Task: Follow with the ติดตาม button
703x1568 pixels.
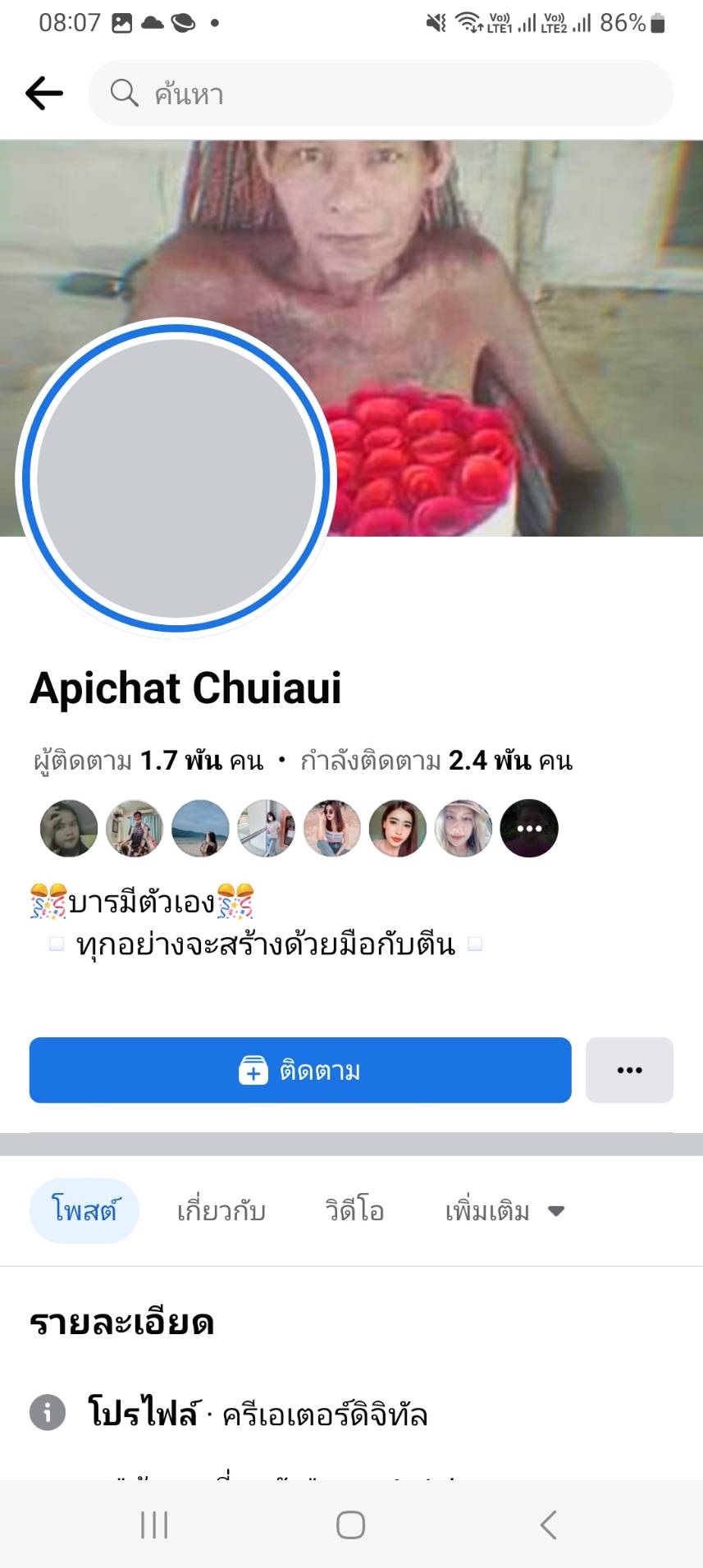Action: coord(300,1070)
